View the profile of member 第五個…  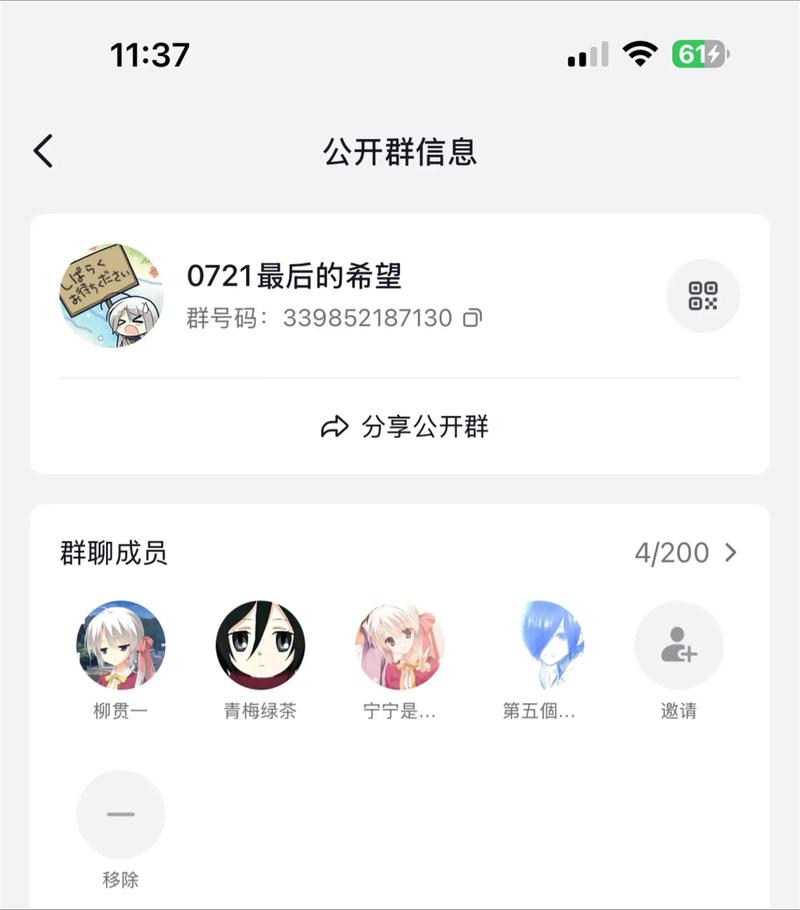coord(539,645)
